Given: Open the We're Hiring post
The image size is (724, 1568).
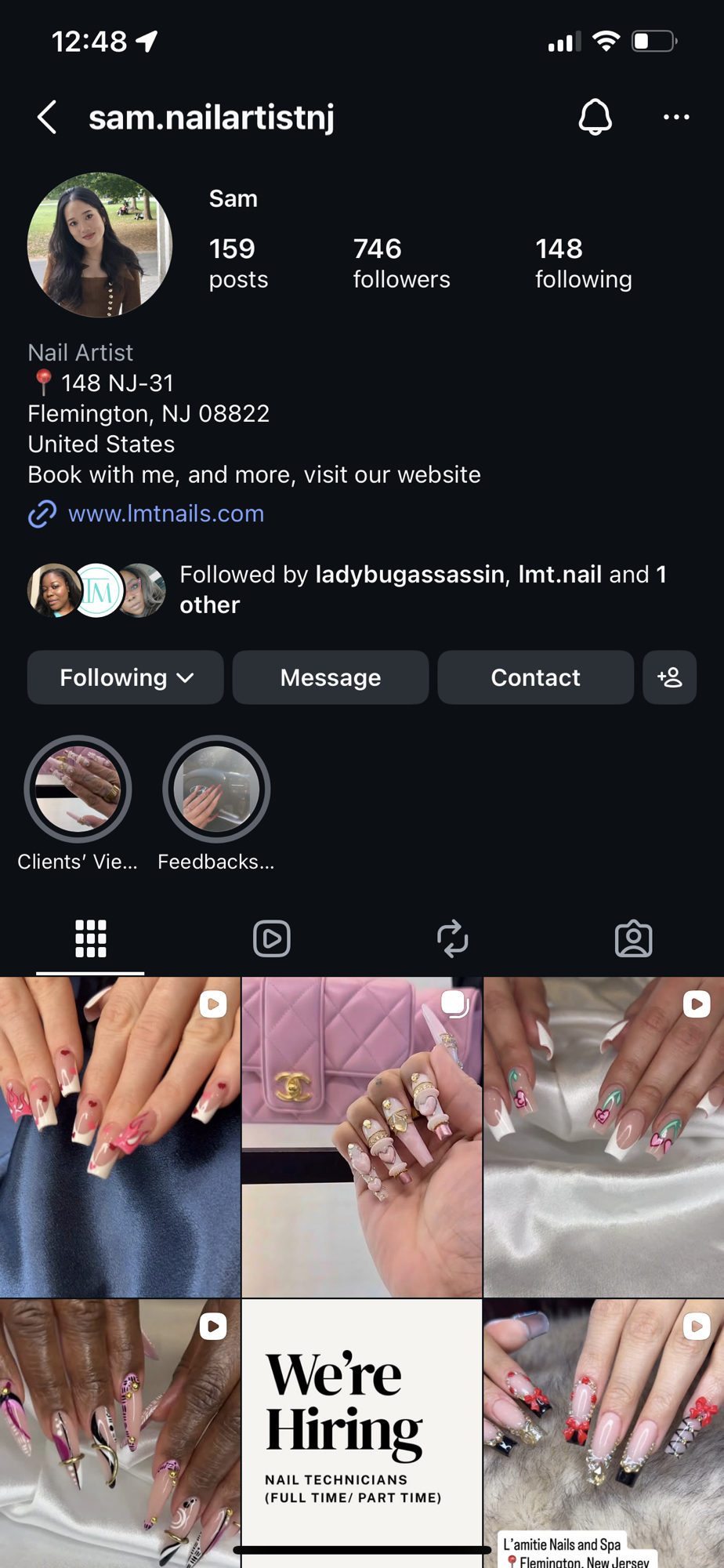Looking at the screenshot, I should (362, 1427).
